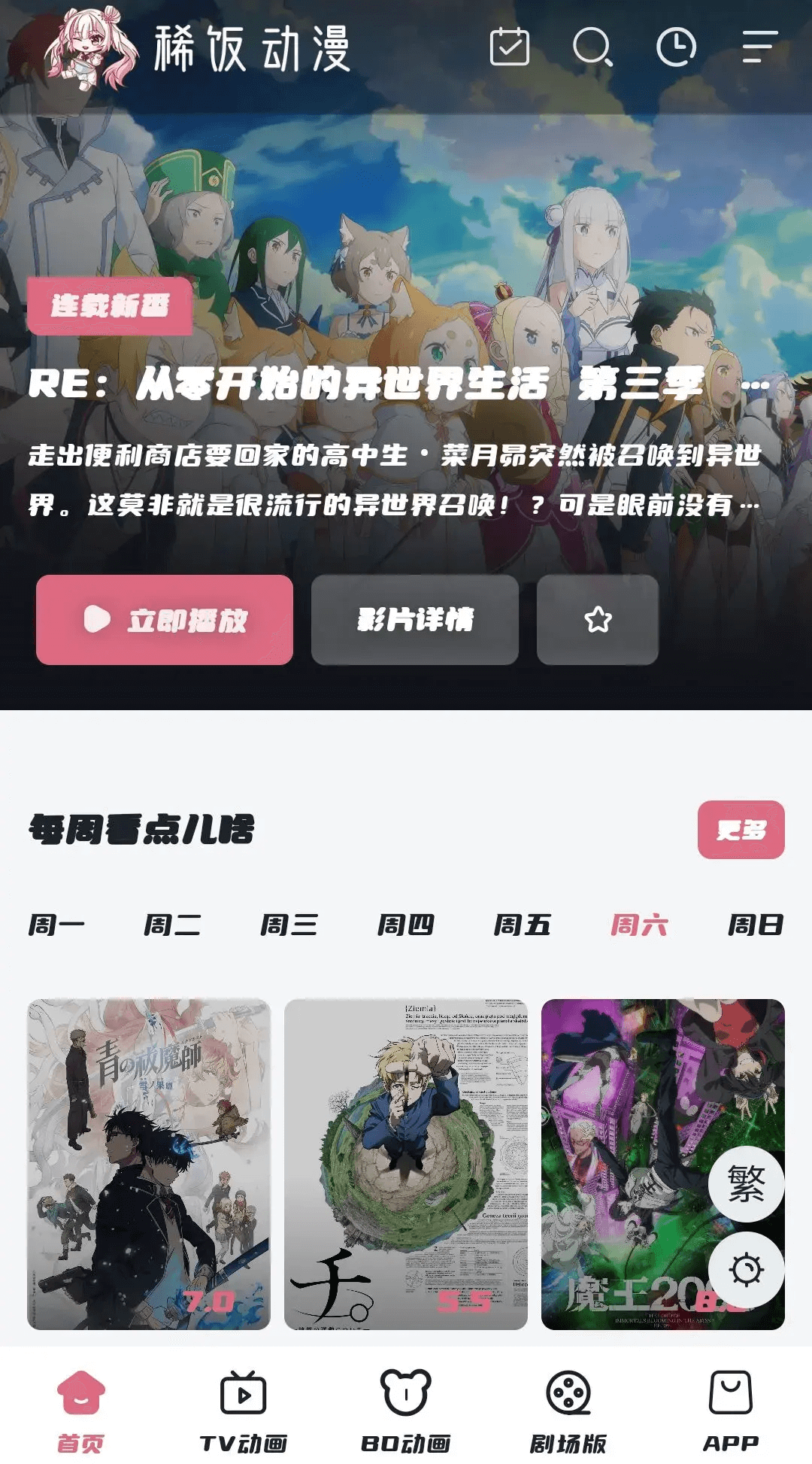Screen dimensions: 812x1464
Task: Switch to 周二 tab
Action: 173,925
